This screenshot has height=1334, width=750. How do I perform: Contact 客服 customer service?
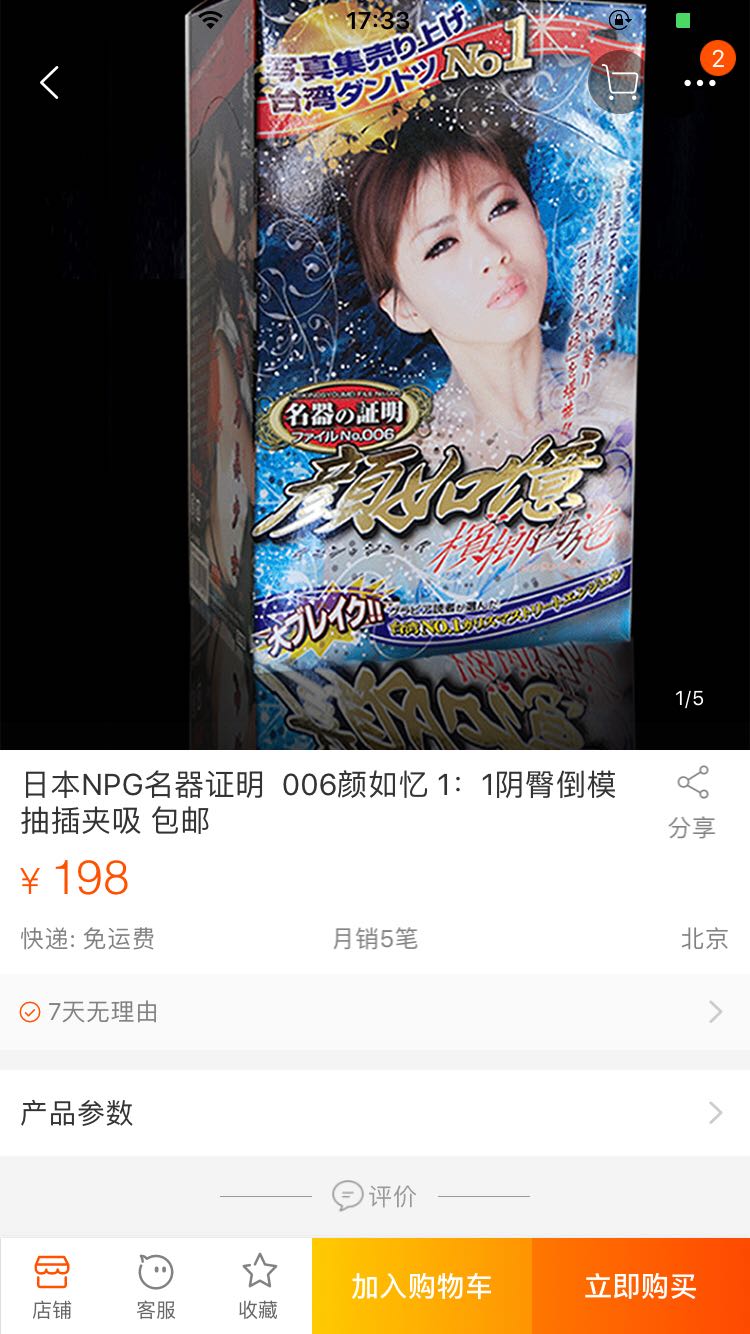[x=156, y=1286]
